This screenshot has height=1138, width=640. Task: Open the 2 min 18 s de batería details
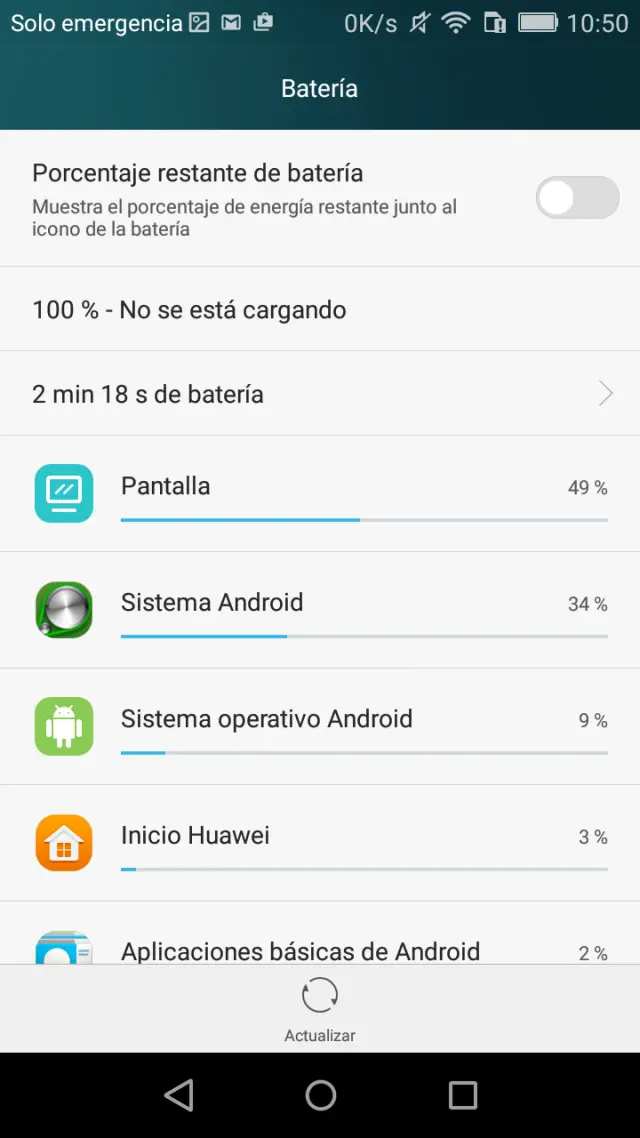320,394
